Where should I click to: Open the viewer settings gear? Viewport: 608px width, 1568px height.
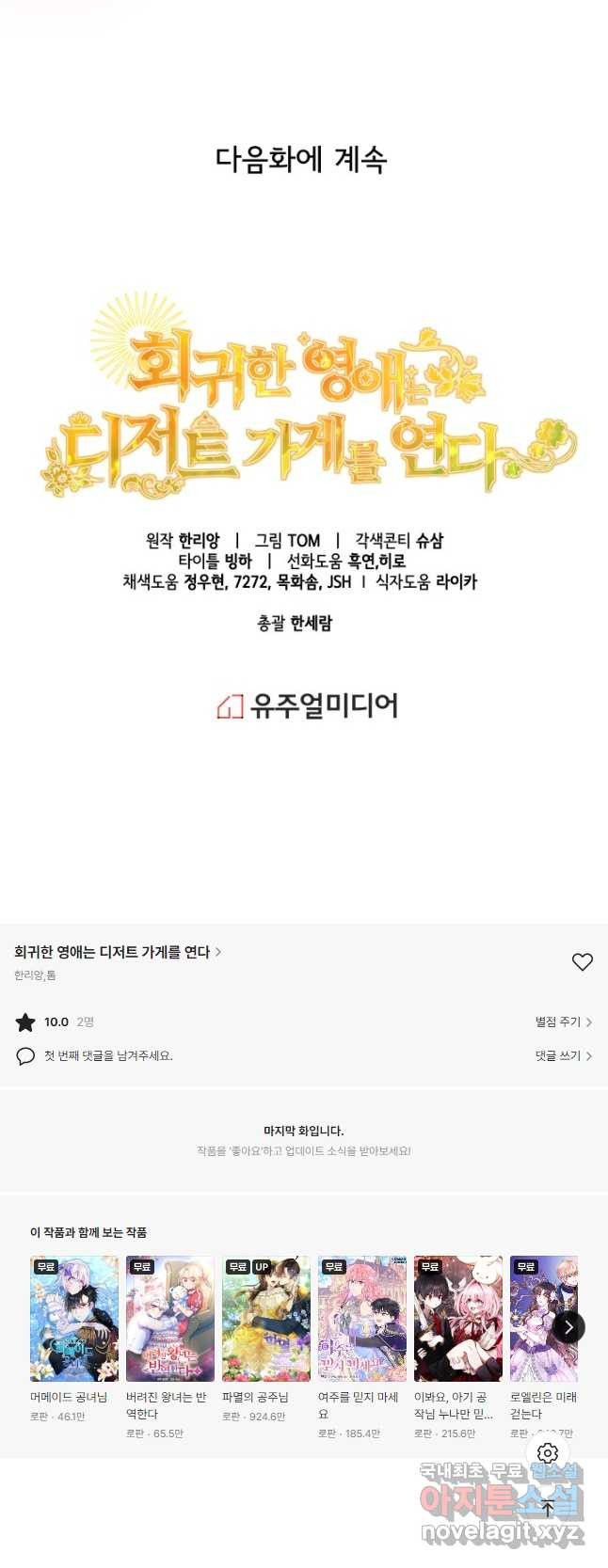[548, 1453]
